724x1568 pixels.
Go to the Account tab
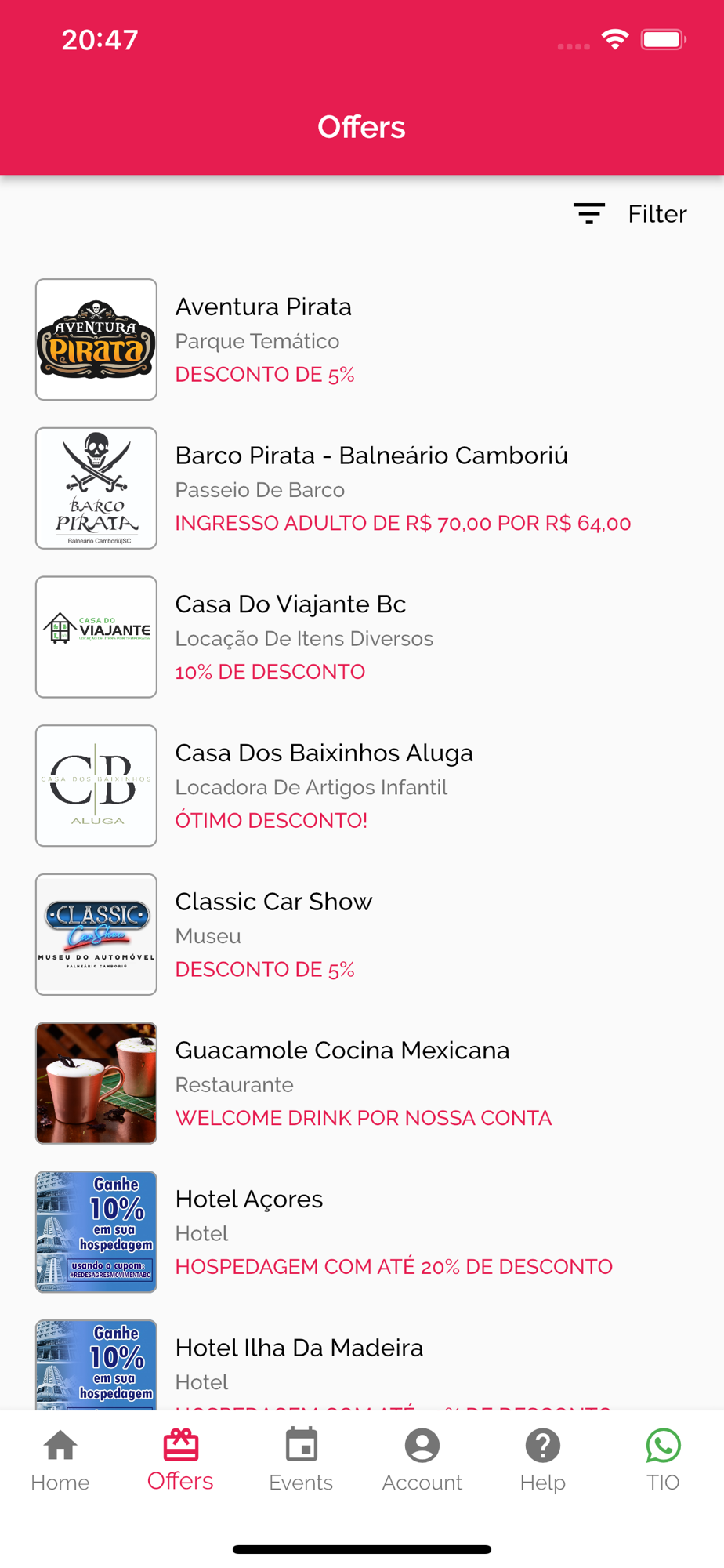click(x=422, y=1460)
